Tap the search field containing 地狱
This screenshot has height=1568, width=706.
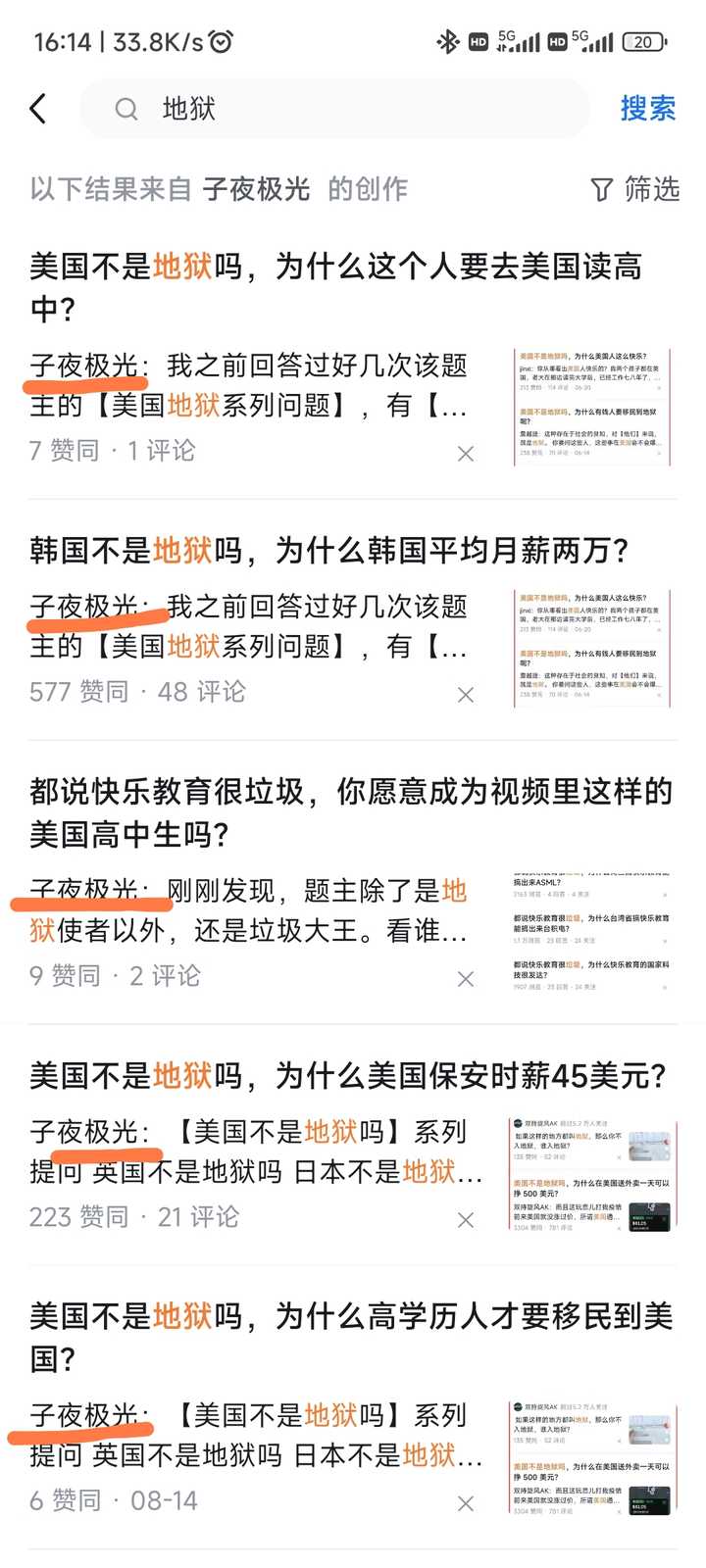(333, 109)
